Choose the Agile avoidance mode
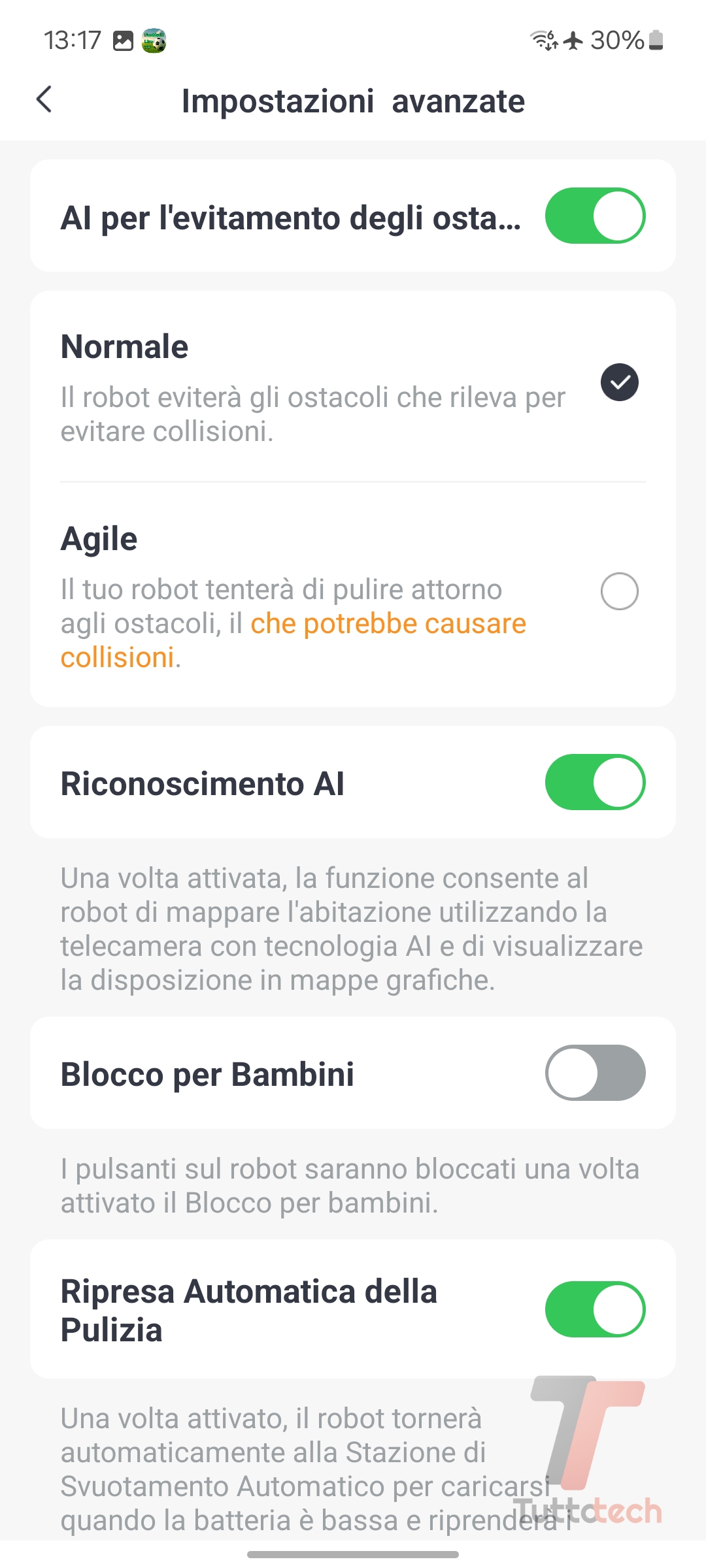This screenshot has width=706, height=1568. click(619, 591)
